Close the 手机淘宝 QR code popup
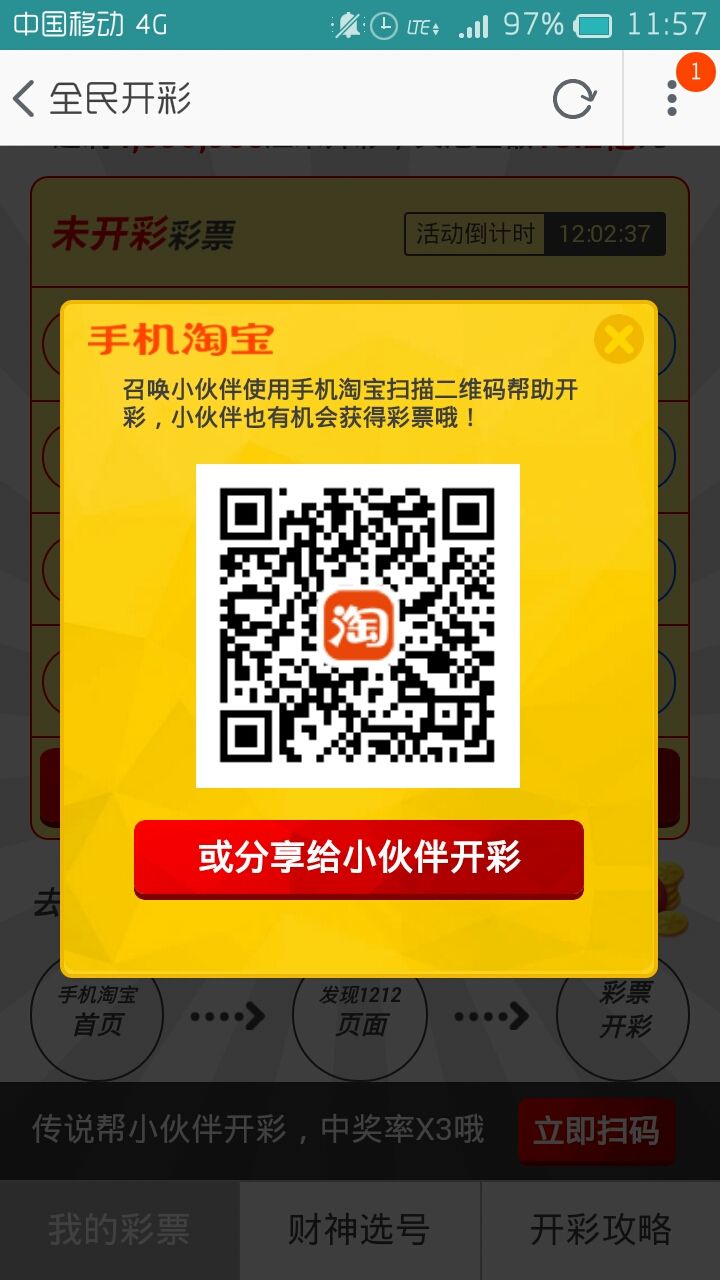 point(619,340)
